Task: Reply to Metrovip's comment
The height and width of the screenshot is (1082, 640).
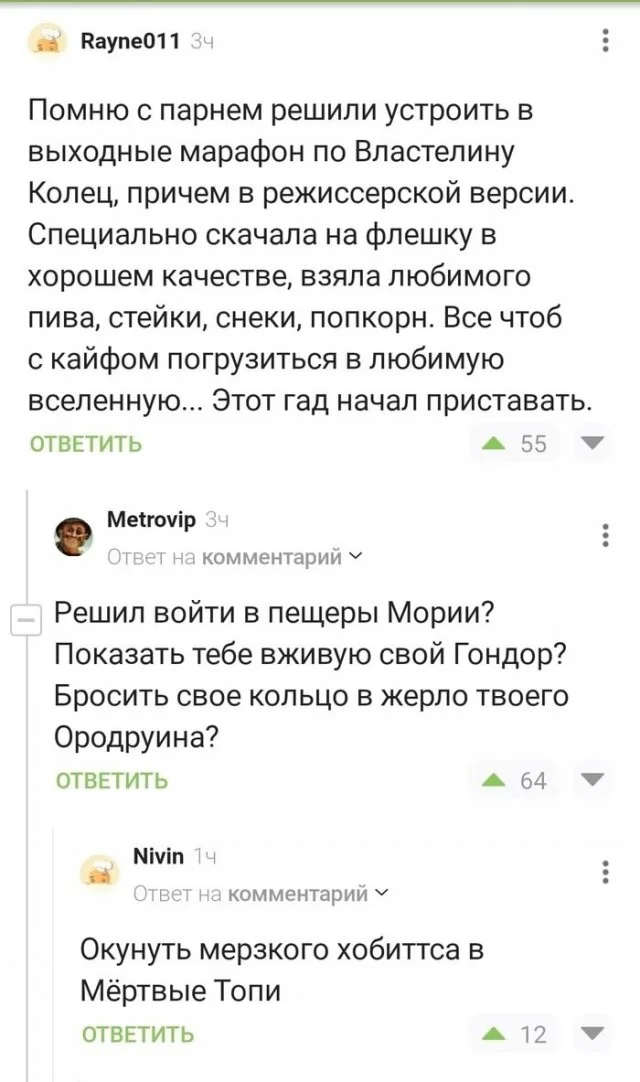Action: pos(111,781)
